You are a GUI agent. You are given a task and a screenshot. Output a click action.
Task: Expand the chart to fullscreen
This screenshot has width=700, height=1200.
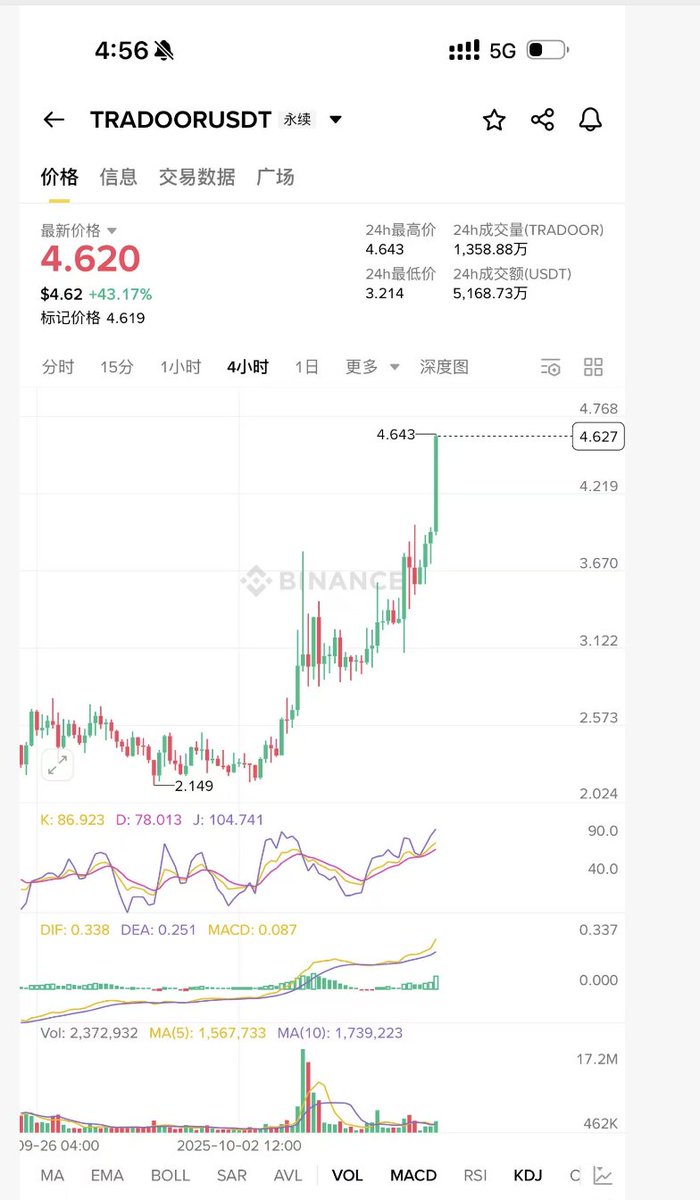pos(57,766)
